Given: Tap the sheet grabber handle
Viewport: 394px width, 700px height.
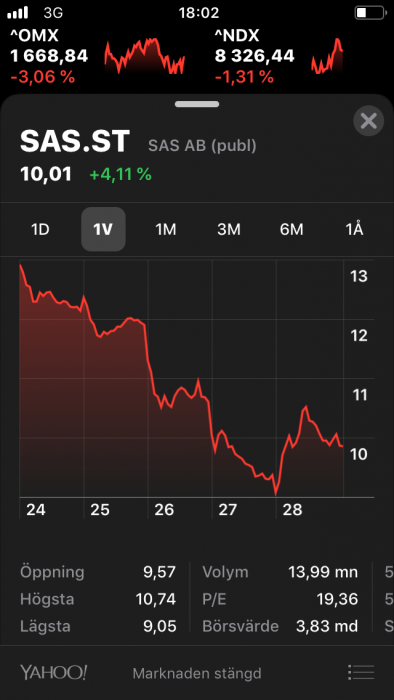Looking at the screenshot, I should pyautogui.click(x=197, y=104).
